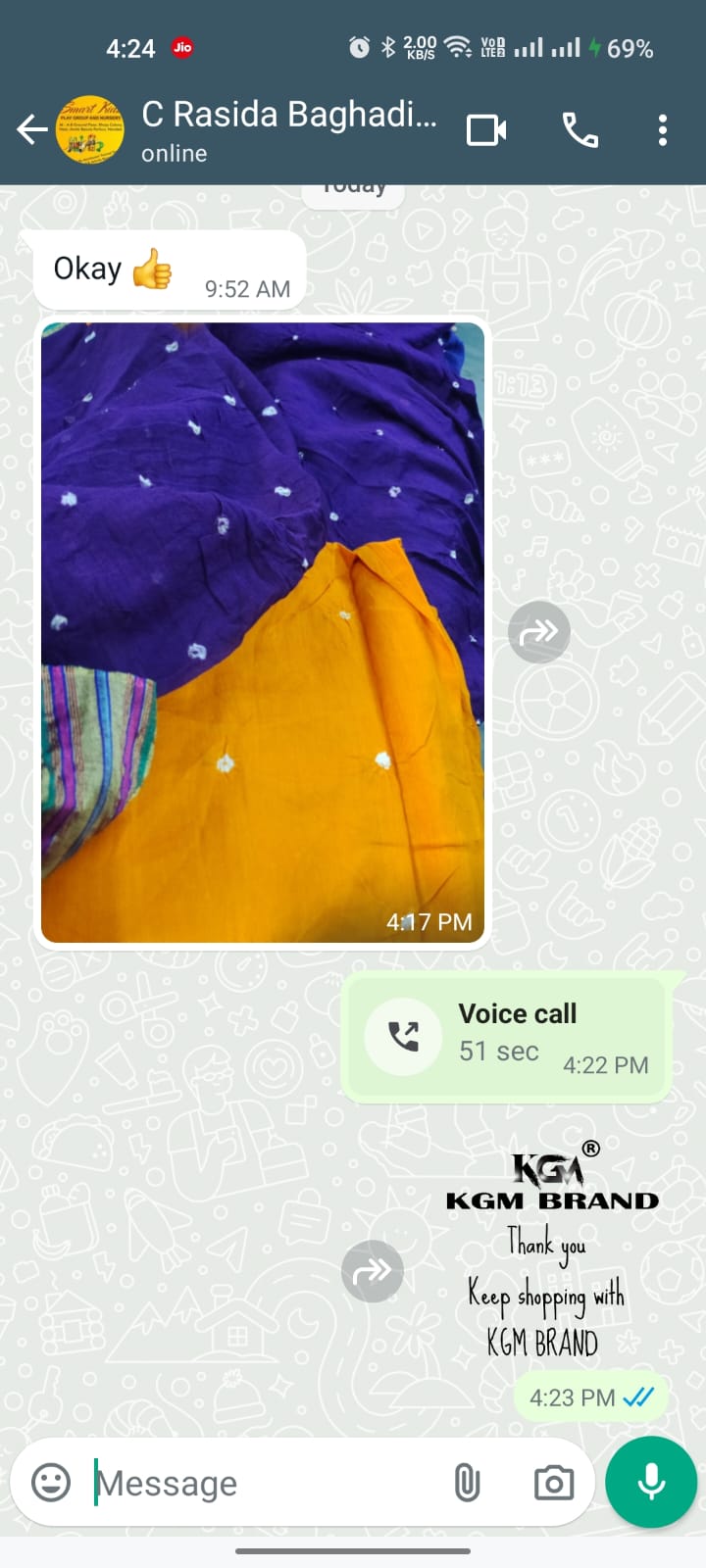Forward the KGM Brand sticker
This screenshot has width=706, height=1568.
click(x=373, y=1271)
